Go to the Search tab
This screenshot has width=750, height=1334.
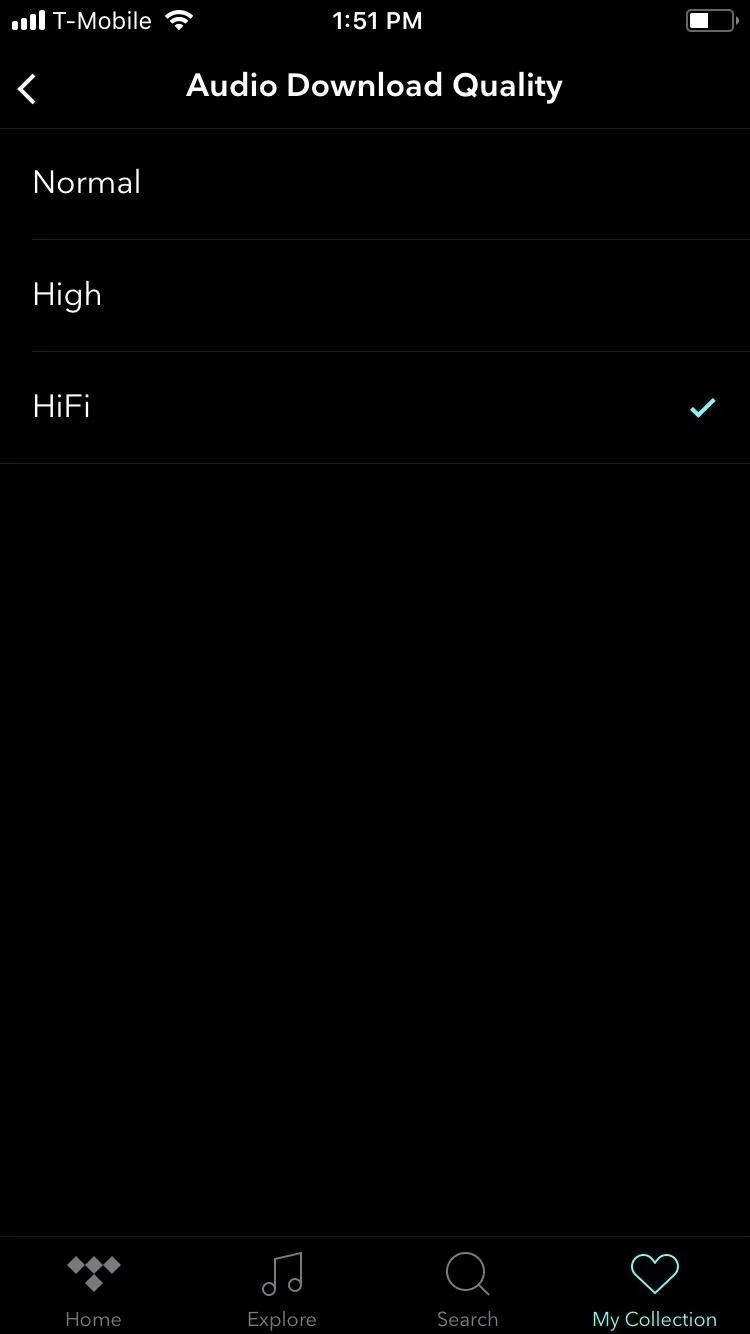click(x=467, y=1290)
